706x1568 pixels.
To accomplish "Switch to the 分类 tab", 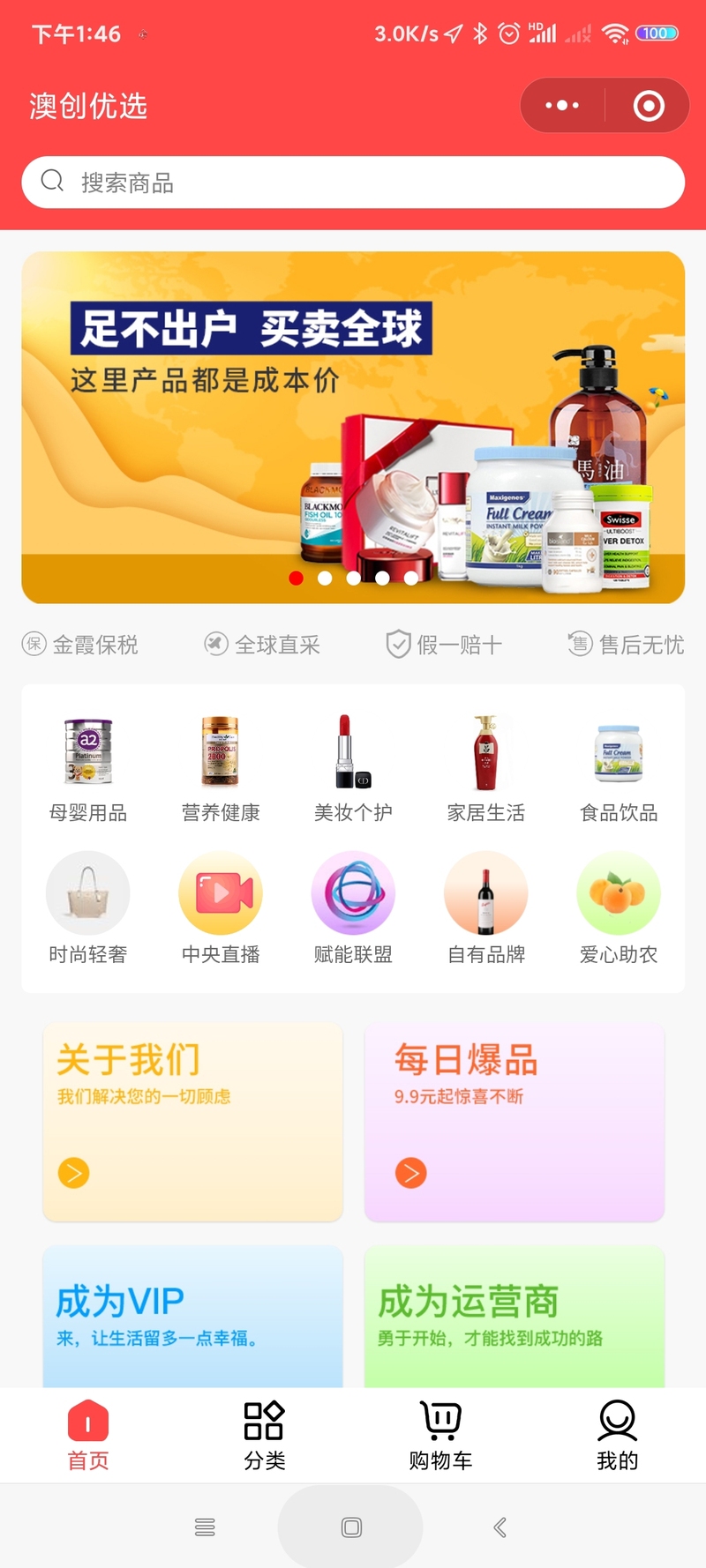I will pos(265,1435).
